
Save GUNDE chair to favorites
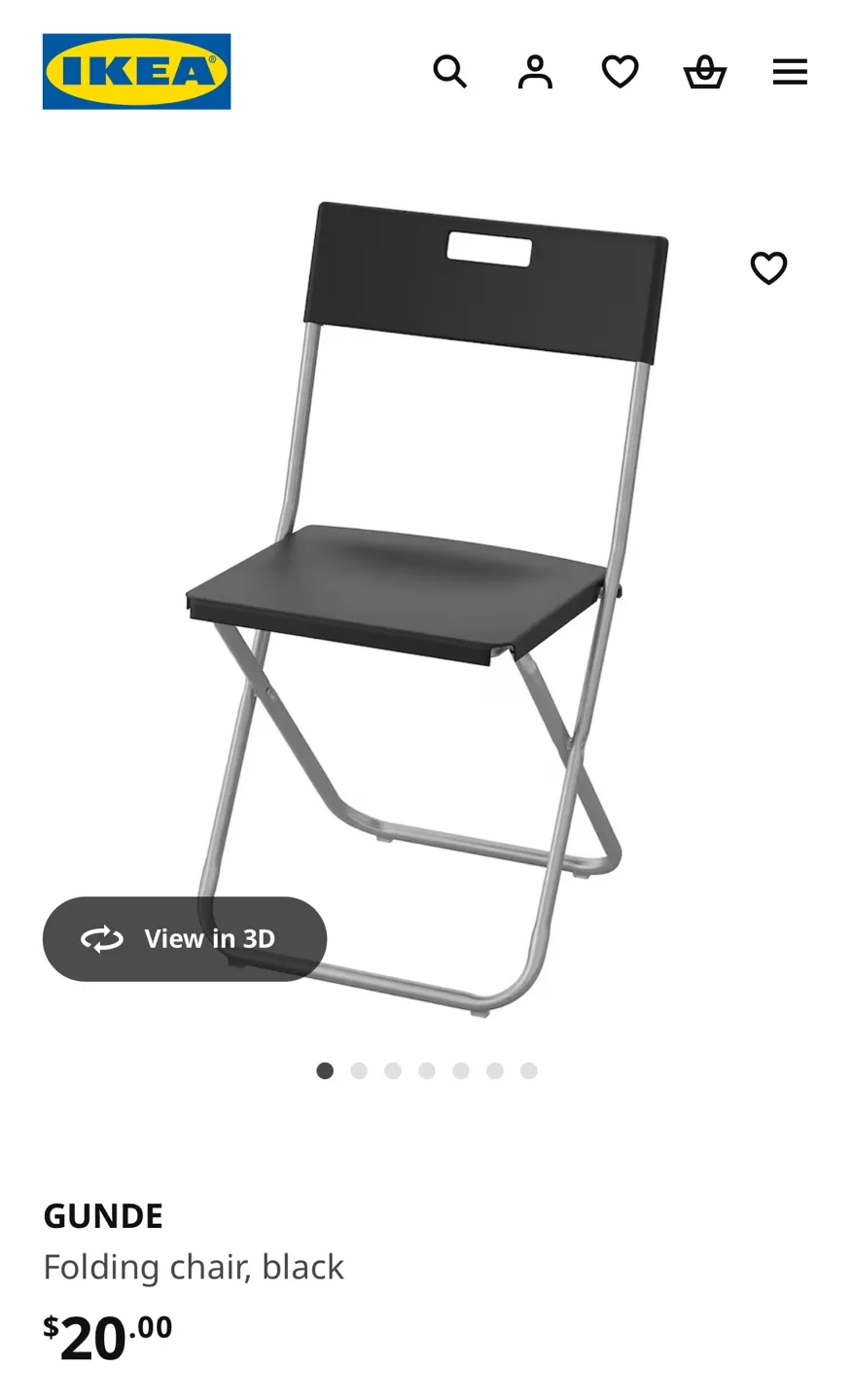click(x=768, y=268)
